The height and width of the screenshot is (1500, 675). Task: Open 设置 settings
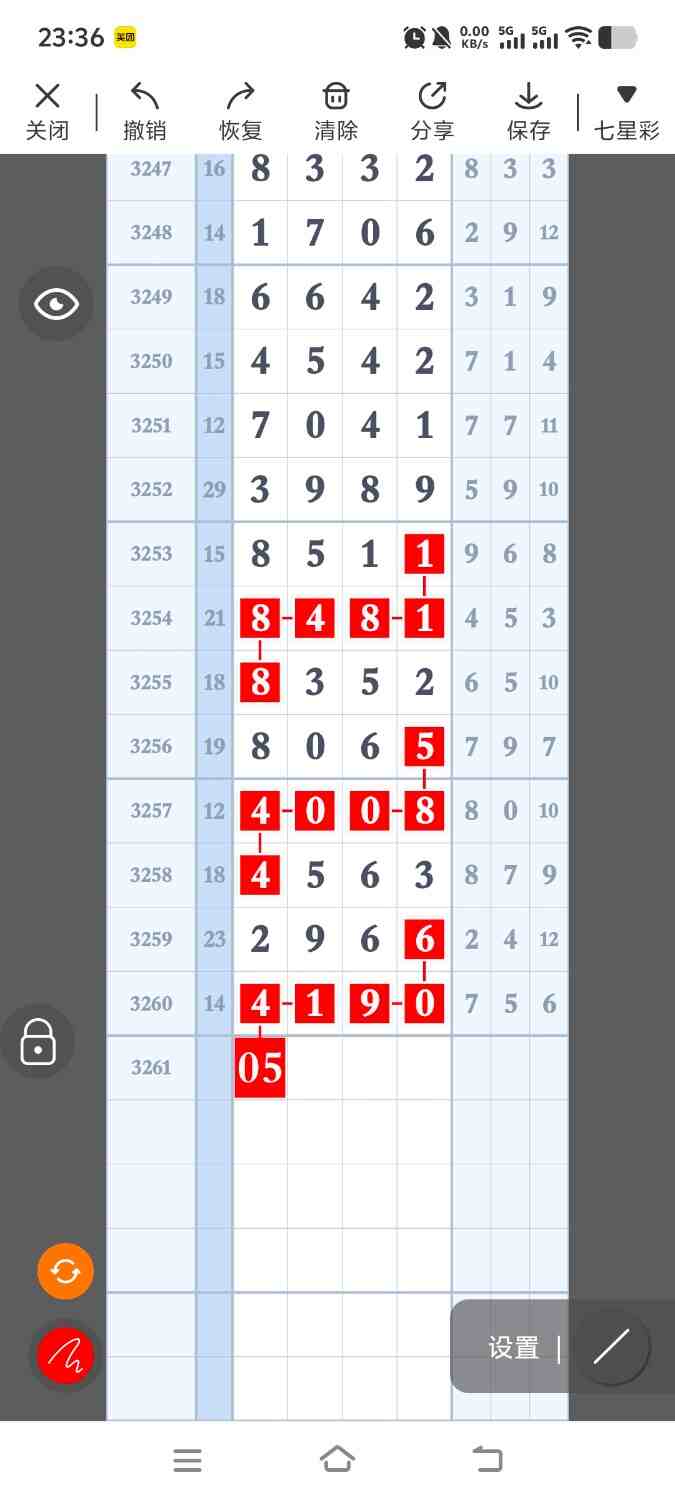click(x=514, y=1348)
